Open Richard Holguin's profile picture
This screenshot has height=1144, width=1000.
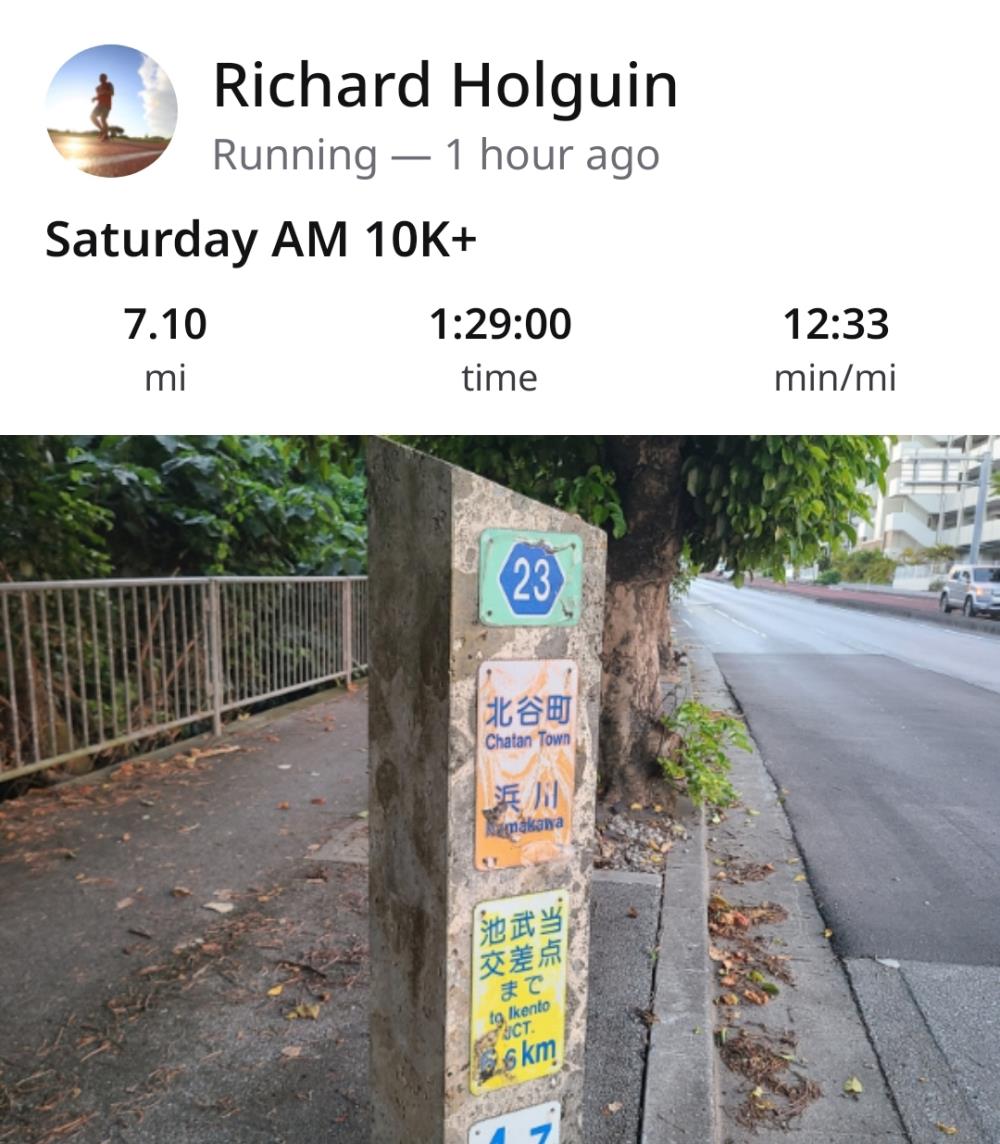coord(111,111)
